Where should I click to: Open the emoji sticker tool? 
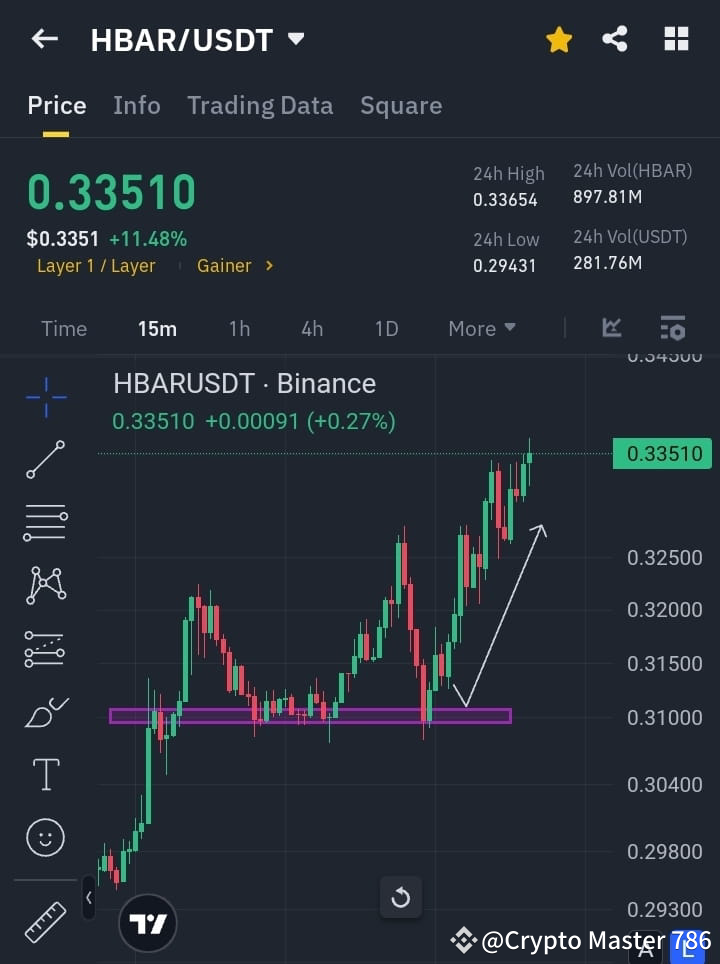44,837
